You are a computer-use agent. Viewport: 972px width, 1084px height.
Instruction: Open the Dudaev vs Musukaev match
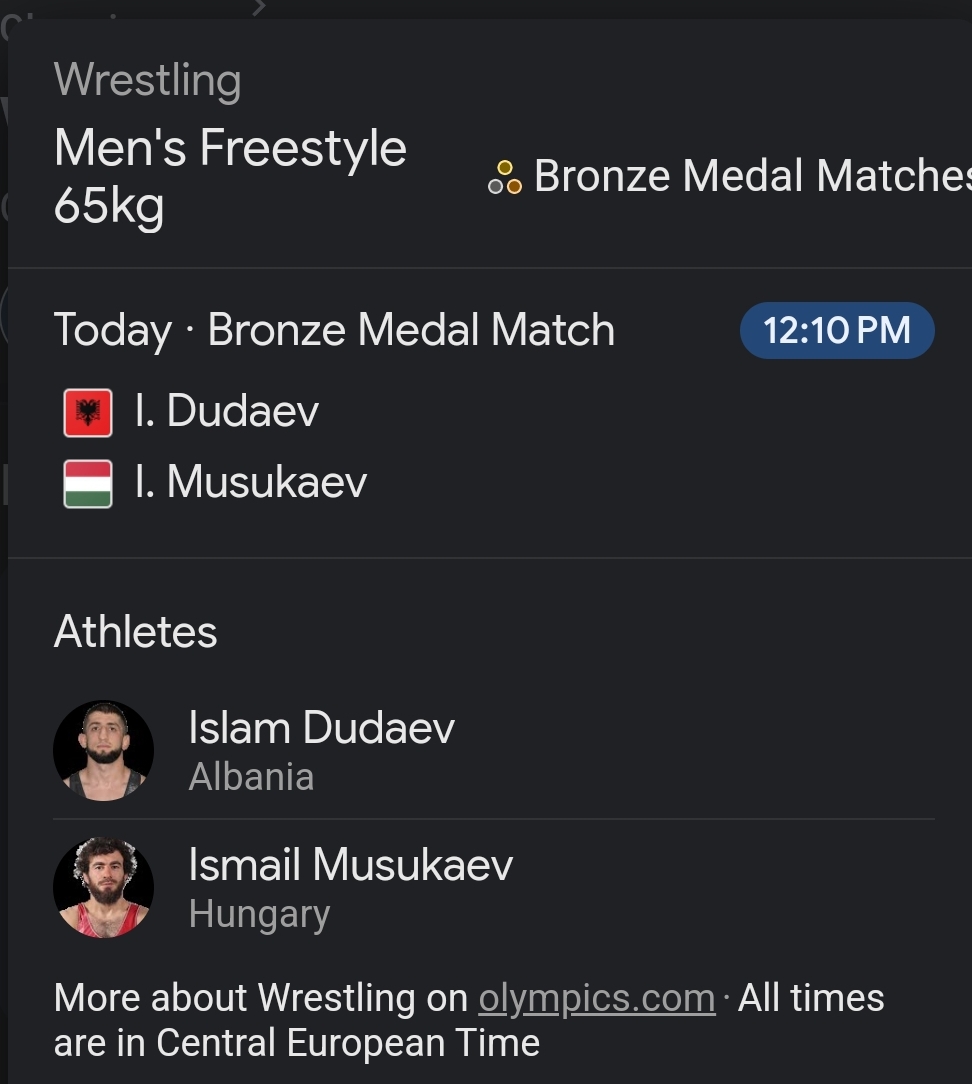(x=490, y=410)
